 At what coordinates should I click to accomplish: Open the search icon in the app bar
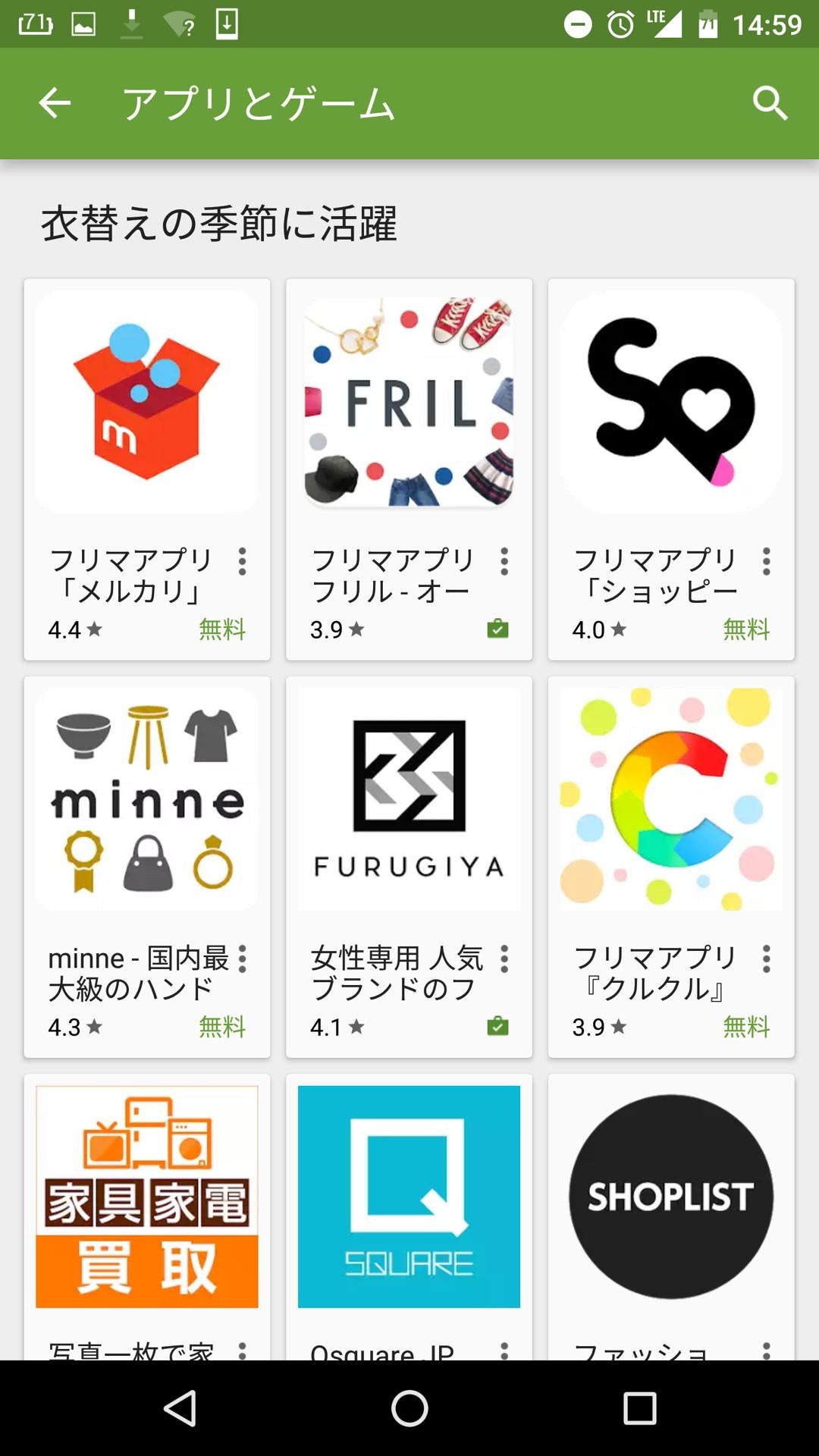click(770, 103)
